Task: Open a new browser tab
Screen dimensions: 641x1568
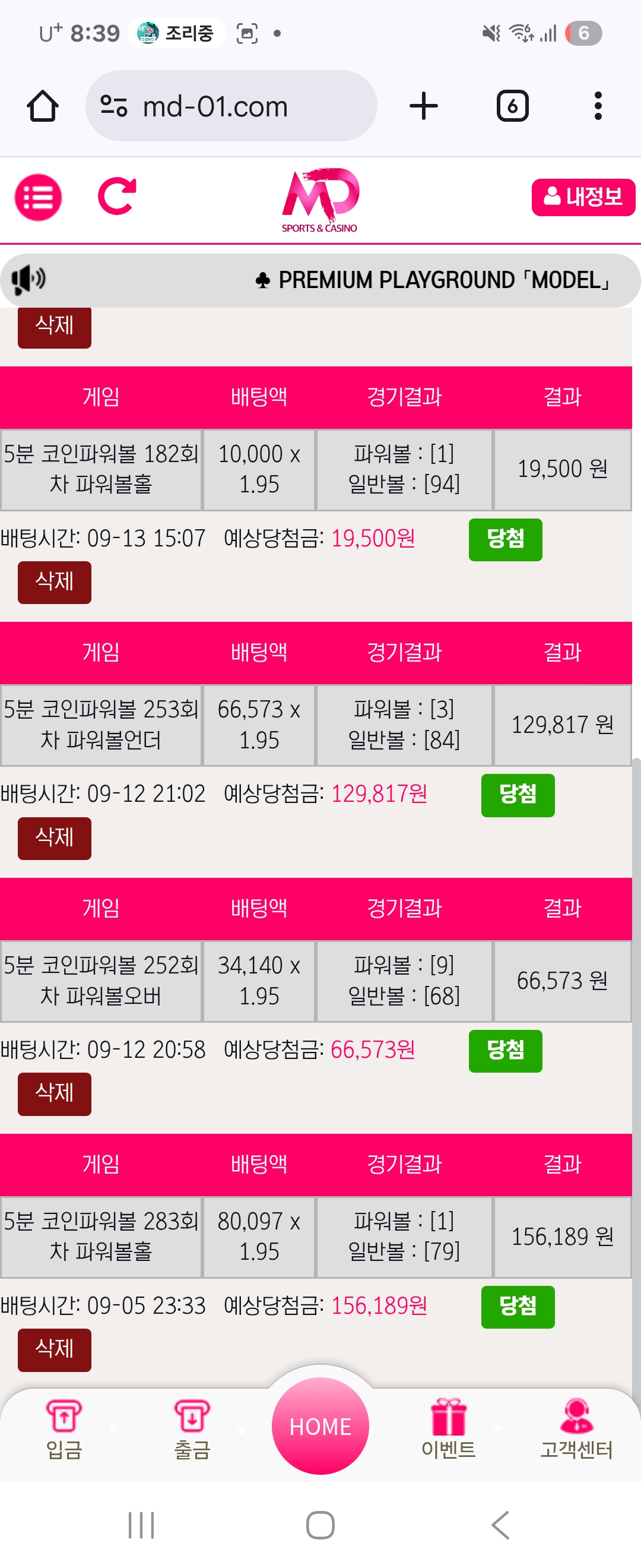Action: coord(423,106)
